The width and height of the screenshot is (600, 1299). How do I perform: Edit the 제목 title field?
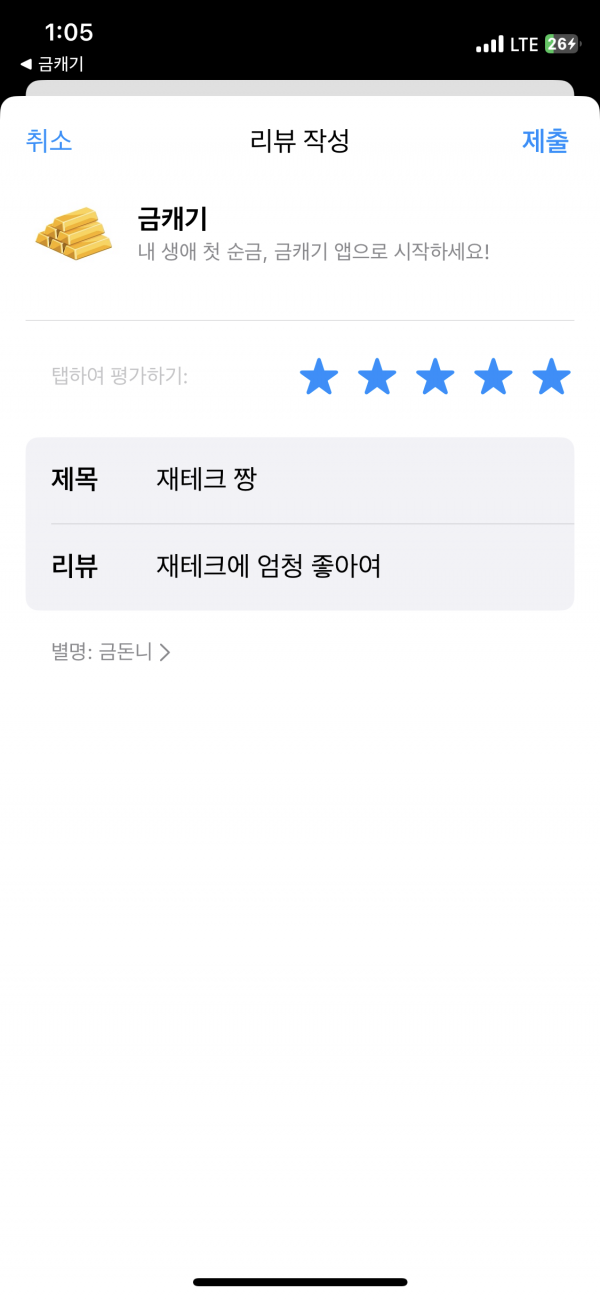[300, 480]
